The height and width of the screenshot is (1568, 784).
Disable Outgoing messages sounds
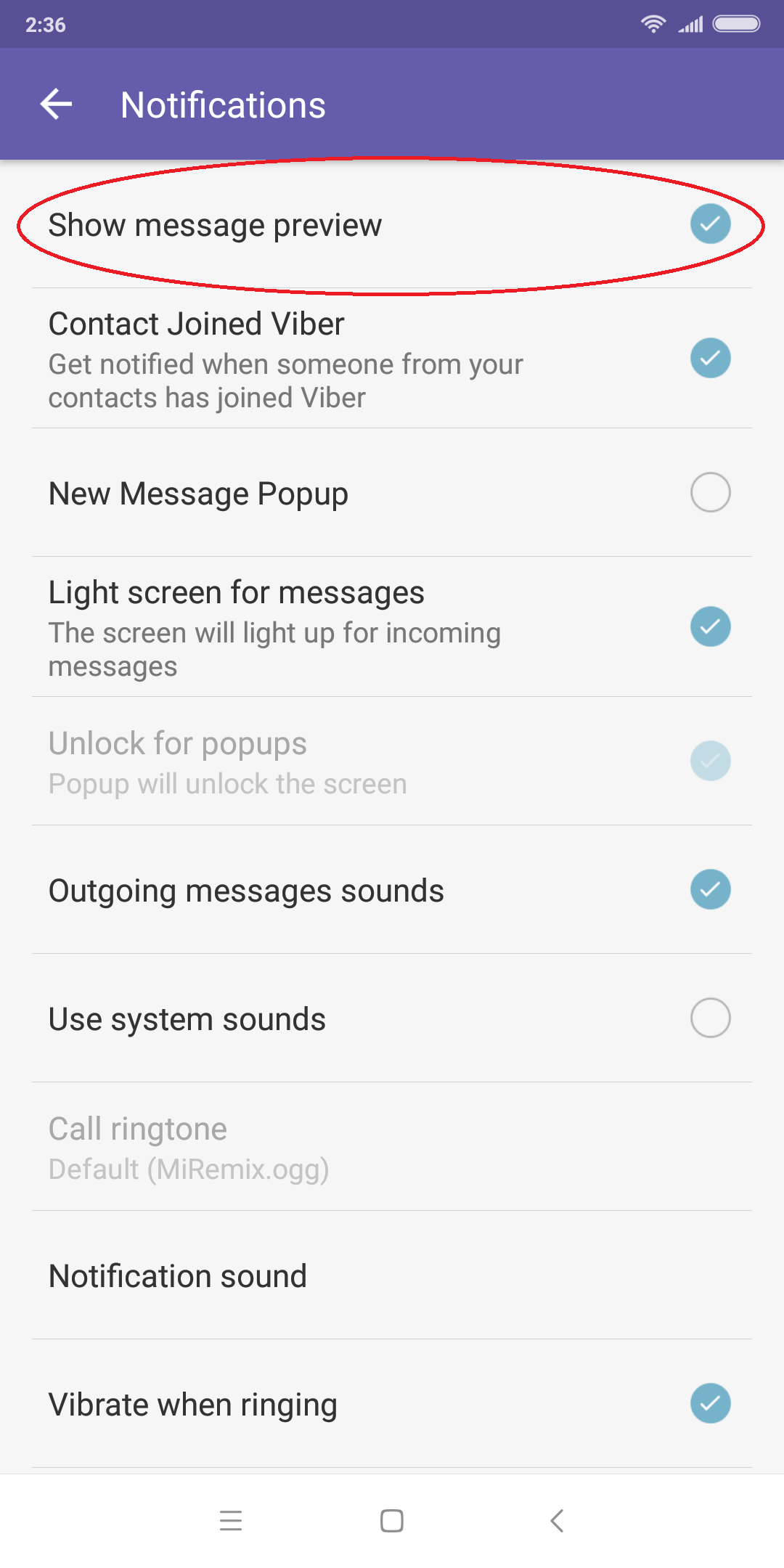[710, 889]
